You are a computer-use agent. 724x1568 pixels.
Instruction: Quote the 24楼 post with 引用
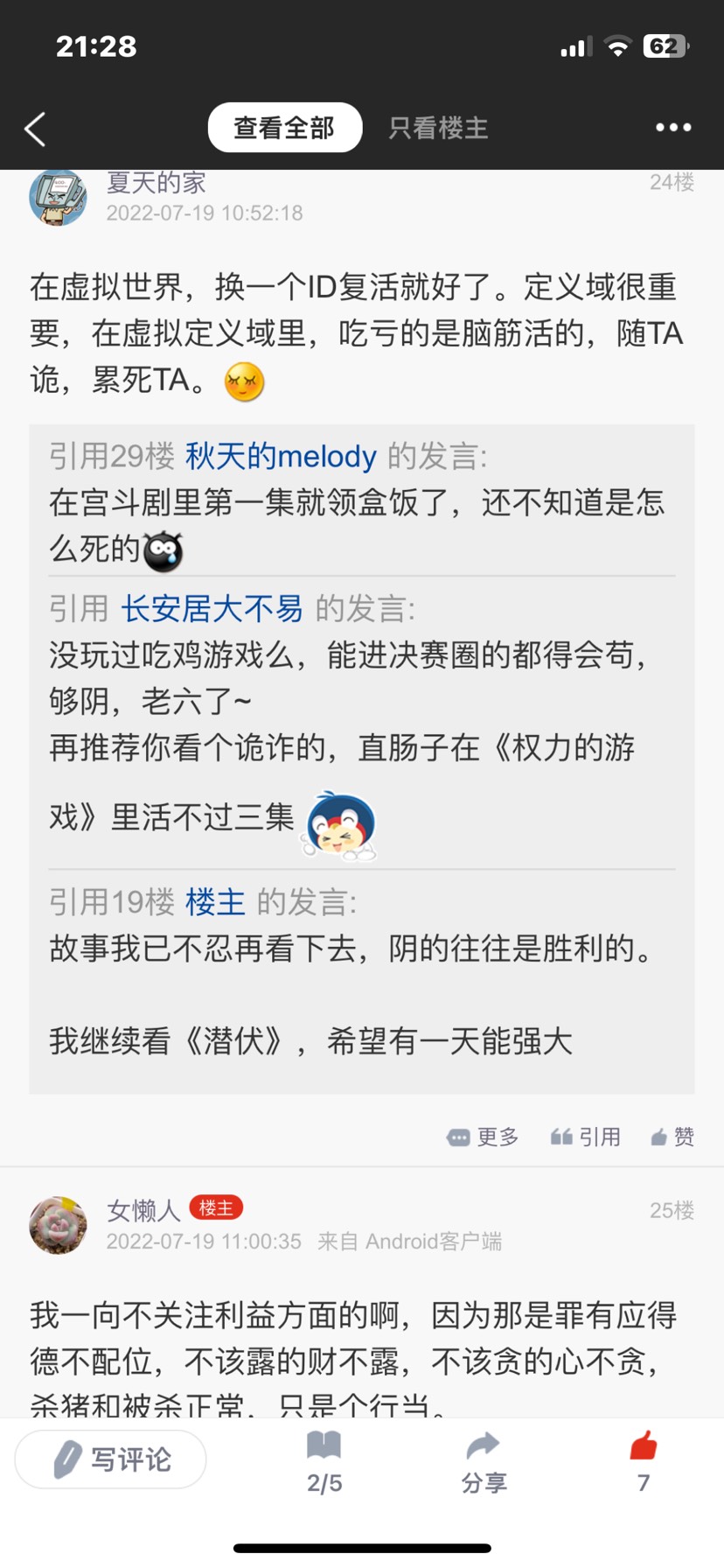[586, 1137]
